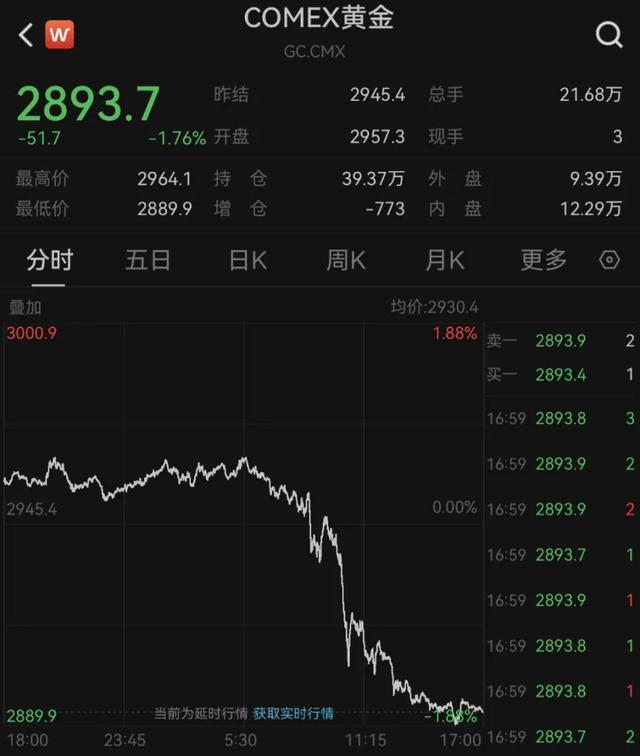
Task: Open the 更多 chart options
Action: click(x=544, y=260)
